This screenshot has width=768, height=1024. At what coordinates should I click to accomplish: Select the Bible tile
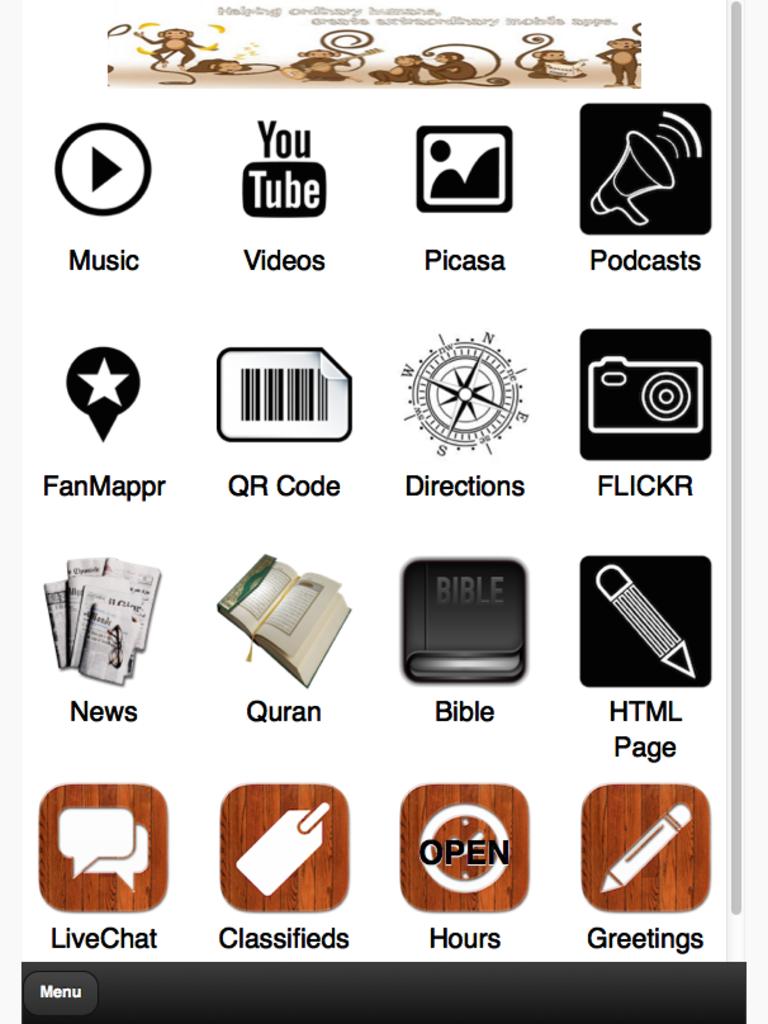click(x=464, y=621)
